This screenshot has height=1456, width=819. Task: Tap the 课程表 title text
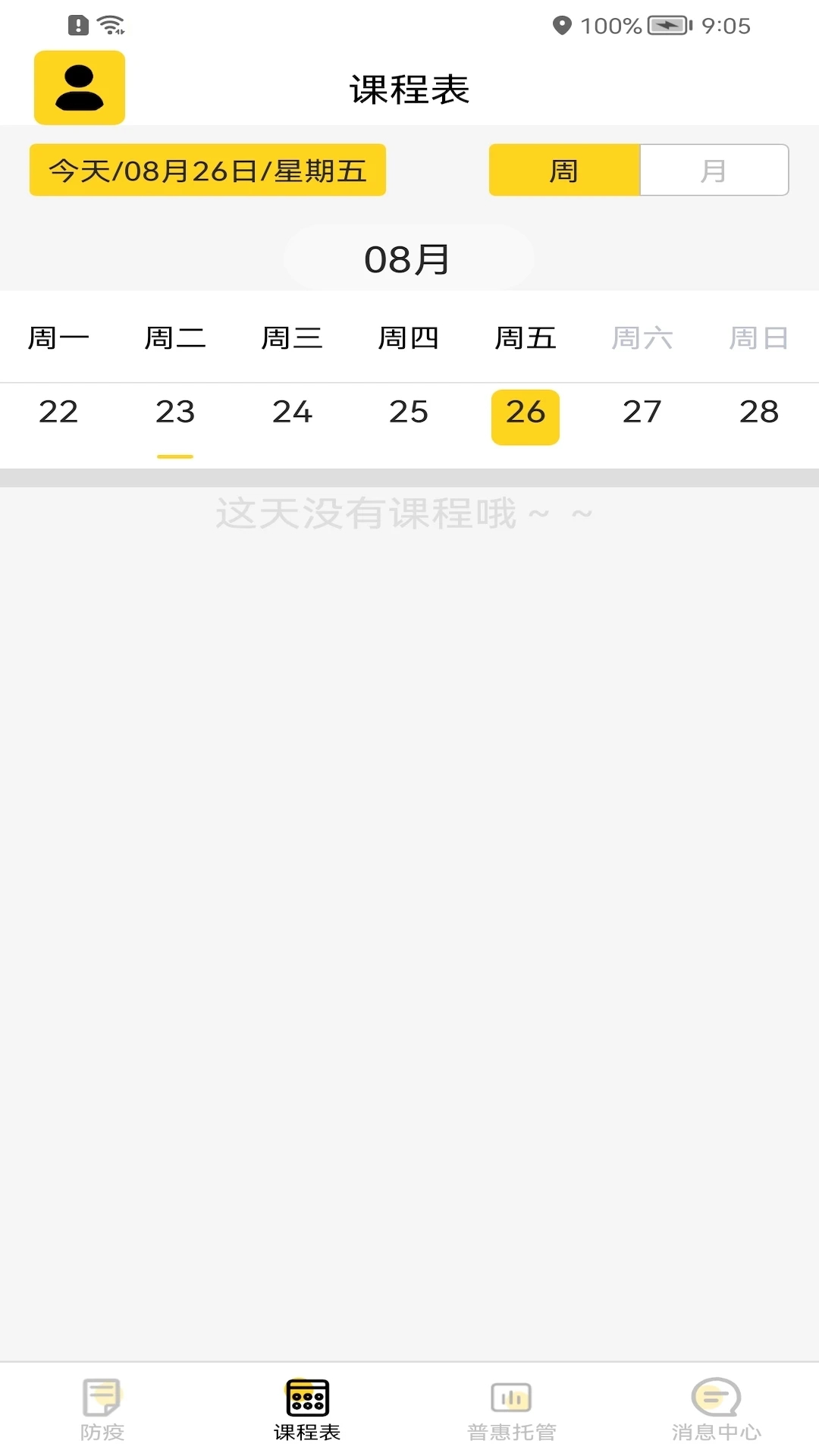[x=409, y=88]
